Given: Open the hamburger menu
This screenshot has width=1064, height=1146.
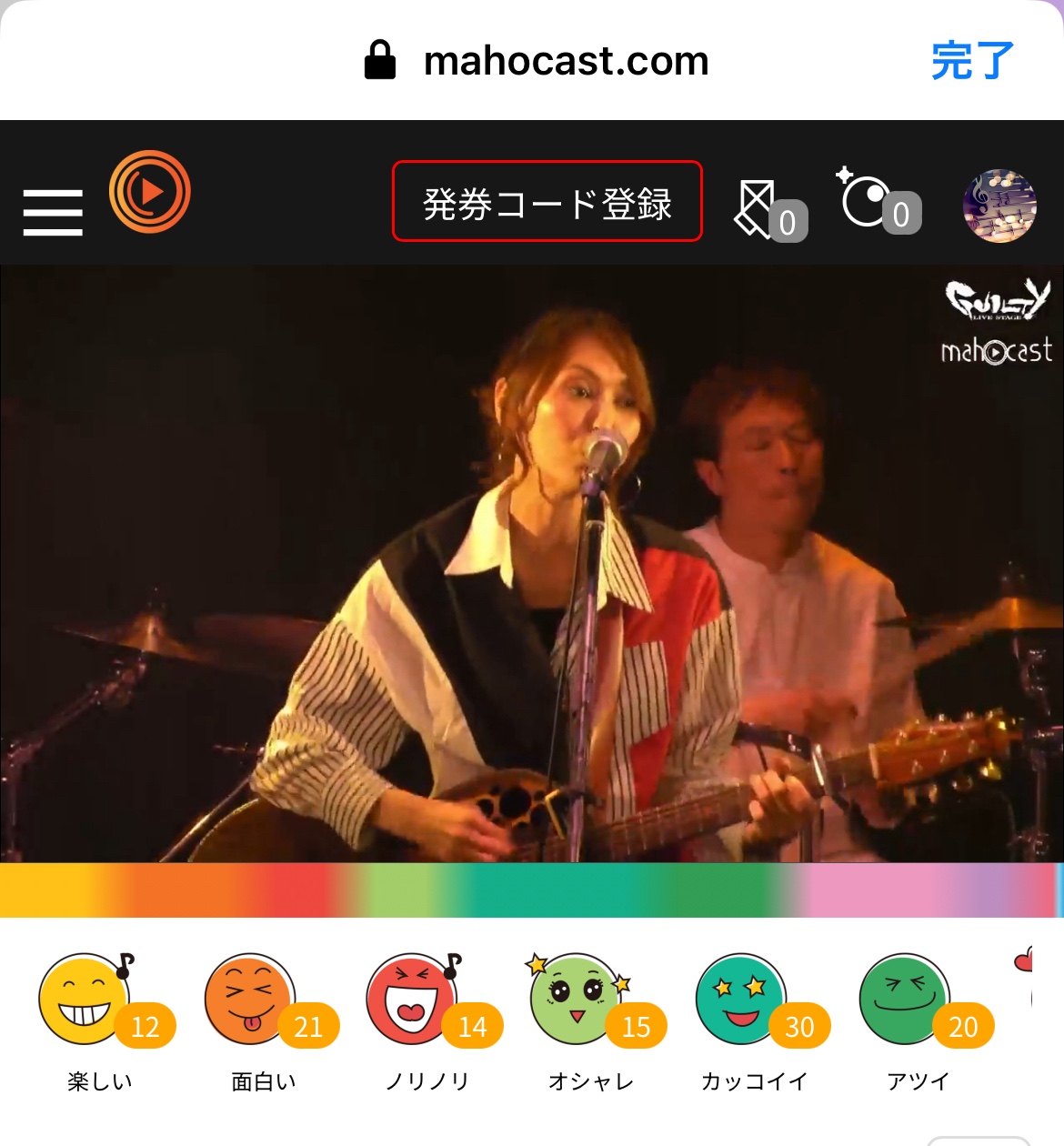Looking at the screenshot, I should click(53, 212).
